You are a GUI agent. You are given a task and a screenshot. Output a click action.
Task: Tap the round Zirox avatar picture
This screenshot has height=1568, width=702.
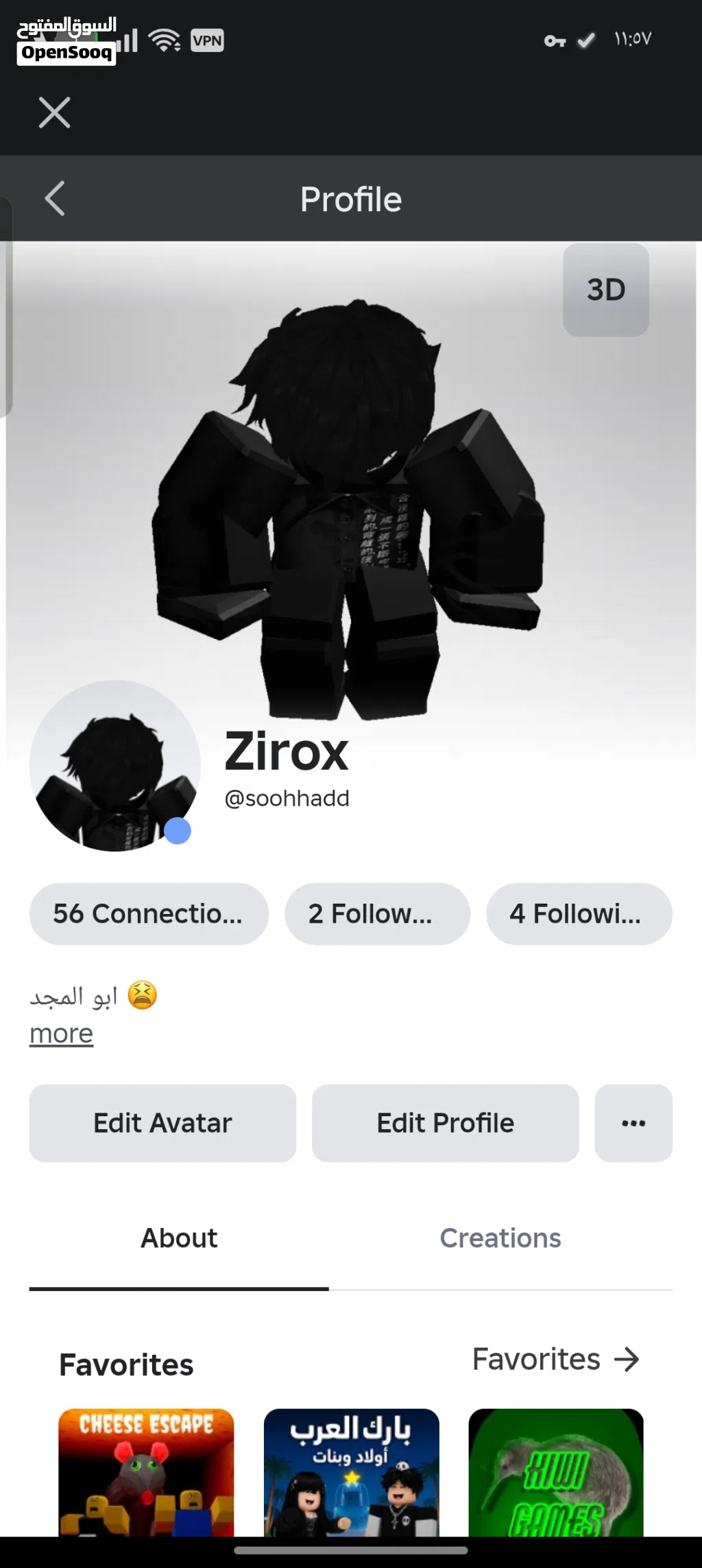point(114,766)
